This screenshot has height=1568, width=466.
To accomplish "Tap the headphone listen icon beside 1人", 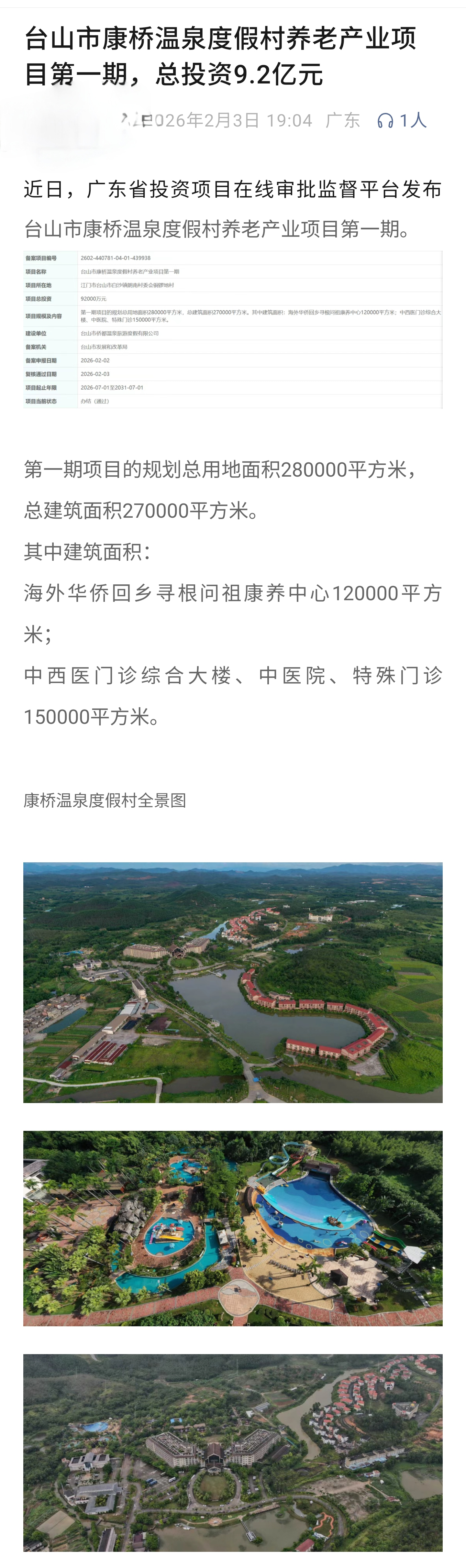I will click(x=385, y=121).
